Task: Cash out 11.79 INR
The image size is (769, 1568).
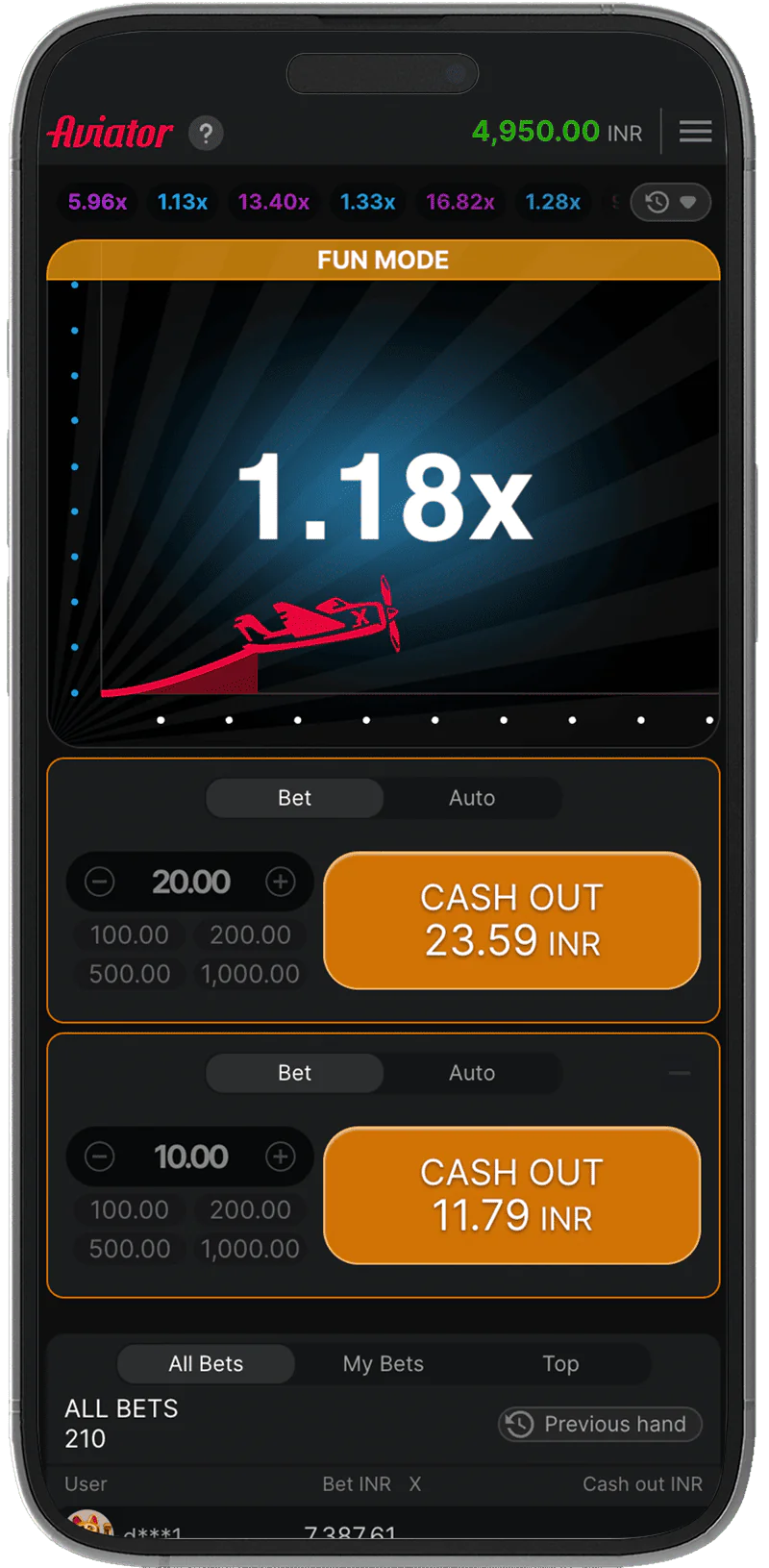Action: (x=511, y=1195)
